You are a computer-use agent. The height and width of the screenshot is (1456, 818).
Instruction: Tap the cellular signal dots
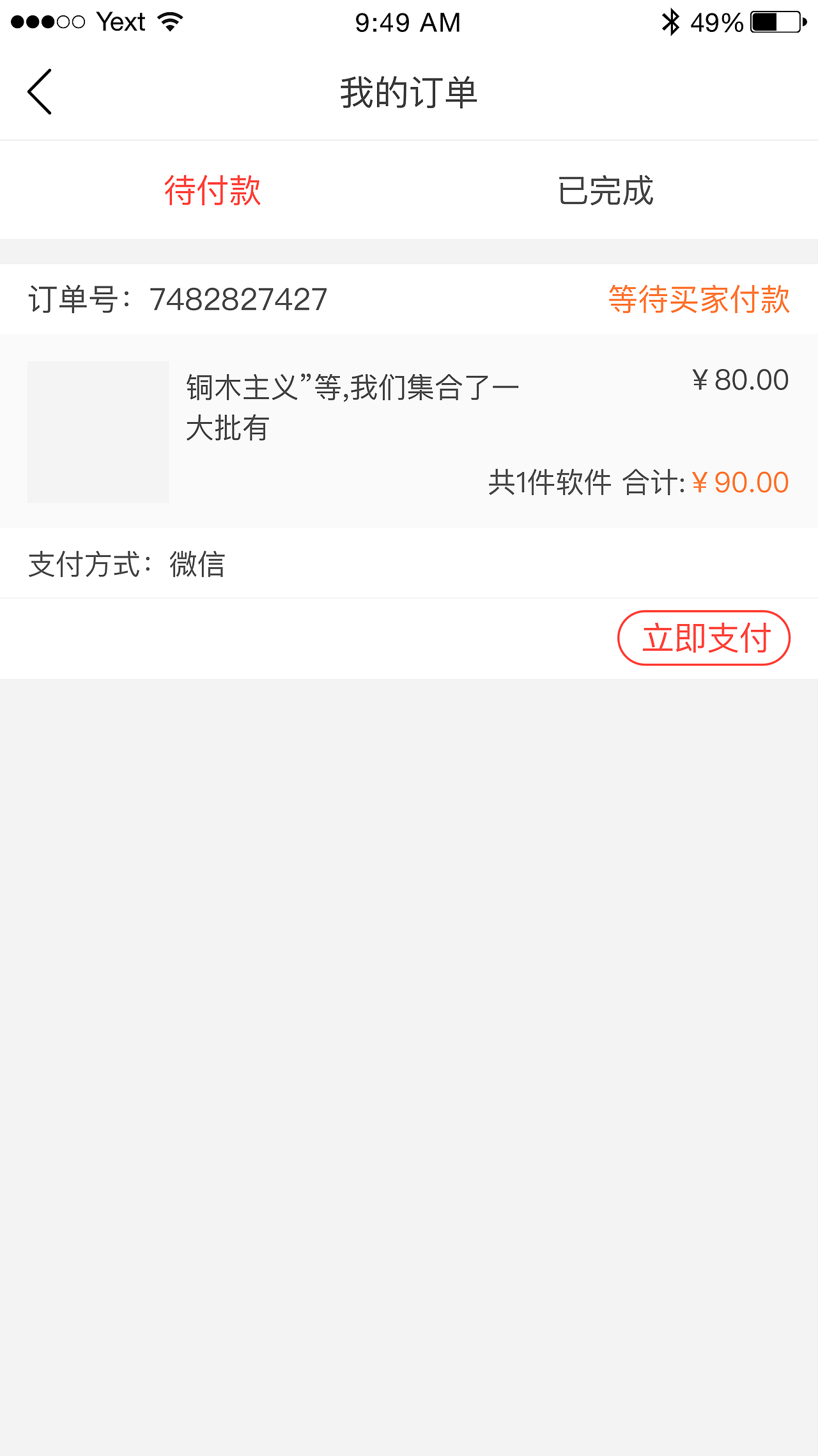point(46,21)
